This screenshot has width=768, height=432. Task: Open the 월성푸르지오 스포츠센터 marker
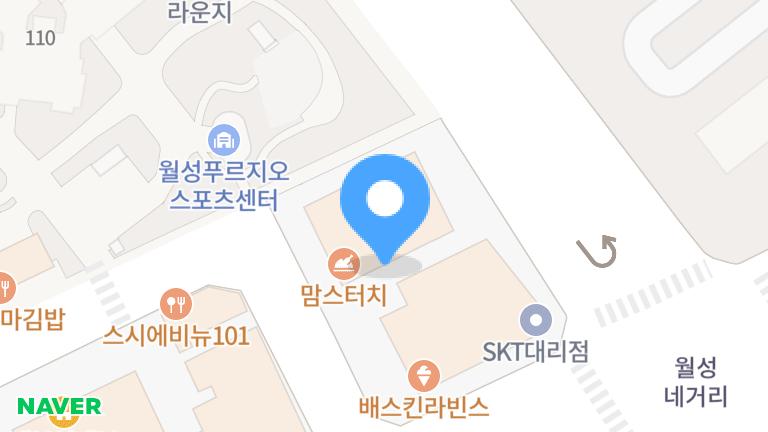[x=224, y=140]
